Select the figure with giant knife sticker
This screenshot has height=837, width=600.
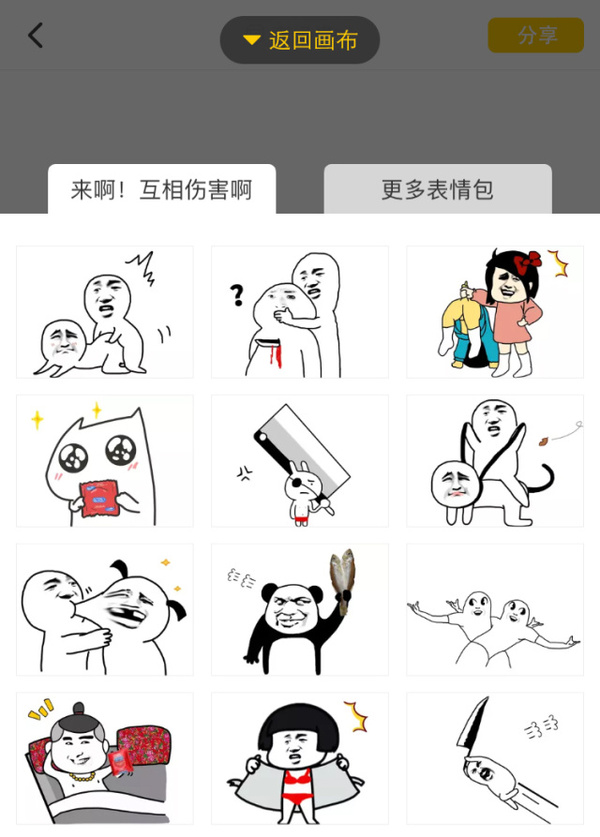pyautogui.click(x=494, y=757)
